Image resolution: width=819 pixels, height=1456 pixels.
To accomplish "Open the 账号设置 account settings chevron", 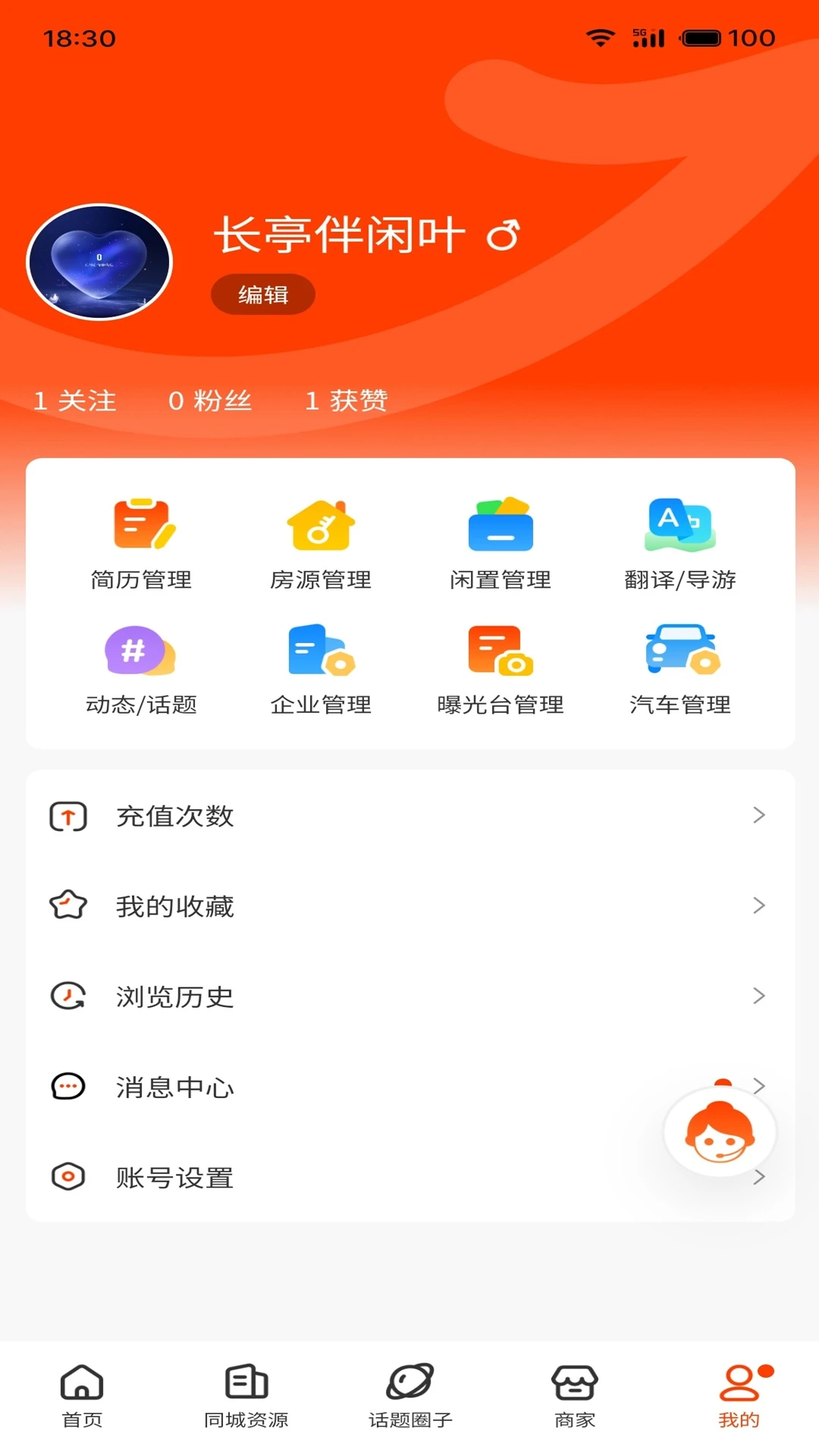I will point(759,1177).
